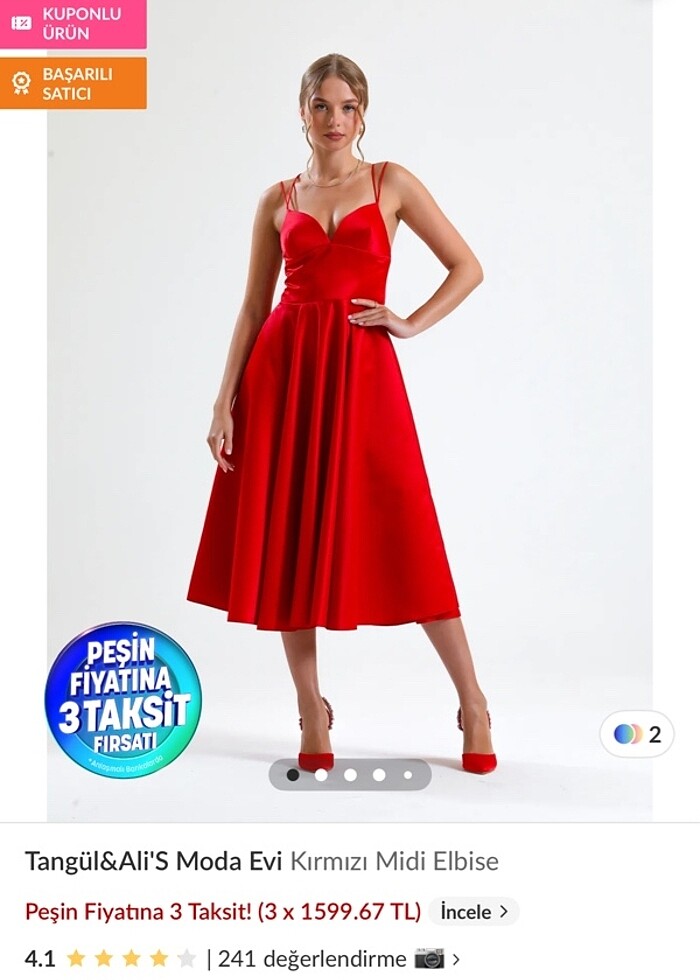Tap İncele for installment details

pyautogui.click(x=473, y=912)
